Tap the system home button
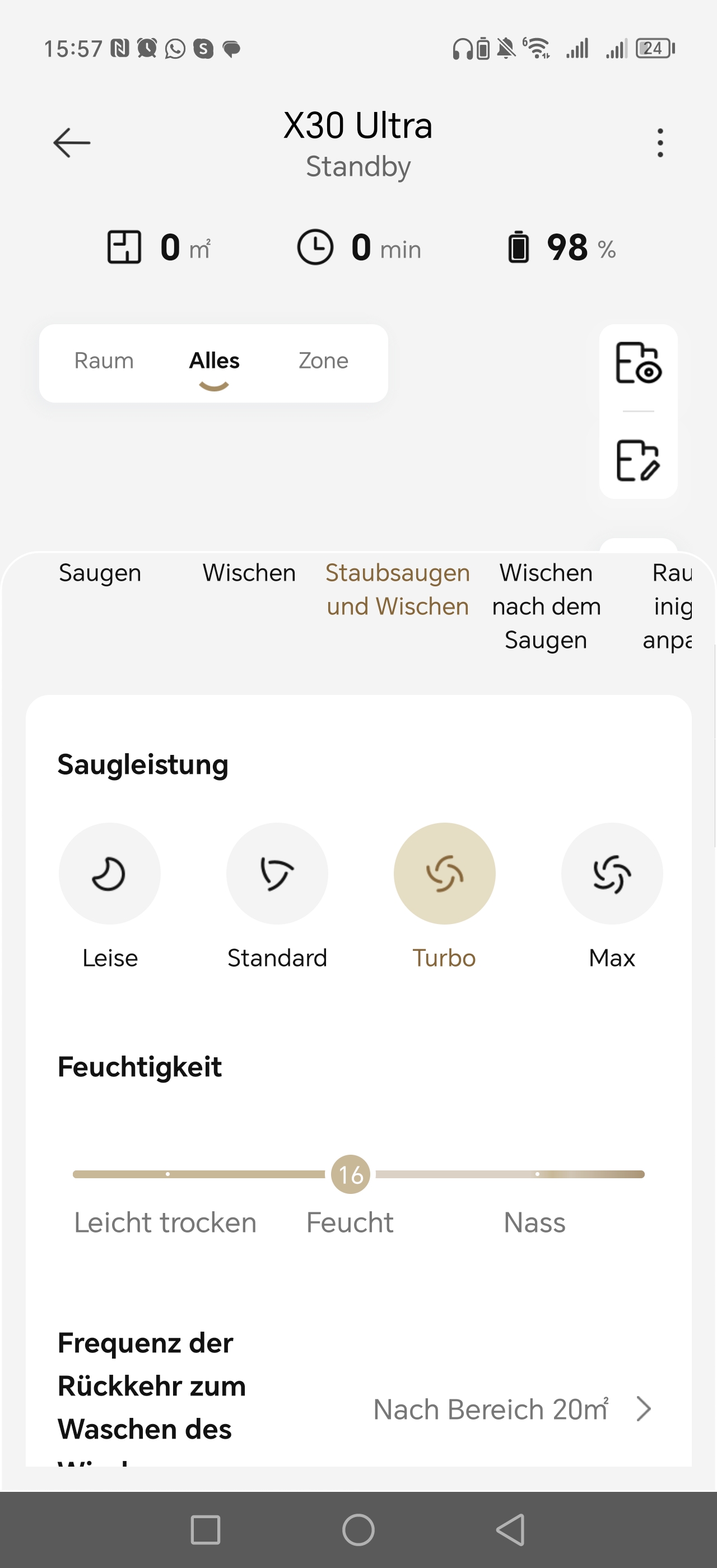Screen dimensions: 717x1568 point(358,1530)
